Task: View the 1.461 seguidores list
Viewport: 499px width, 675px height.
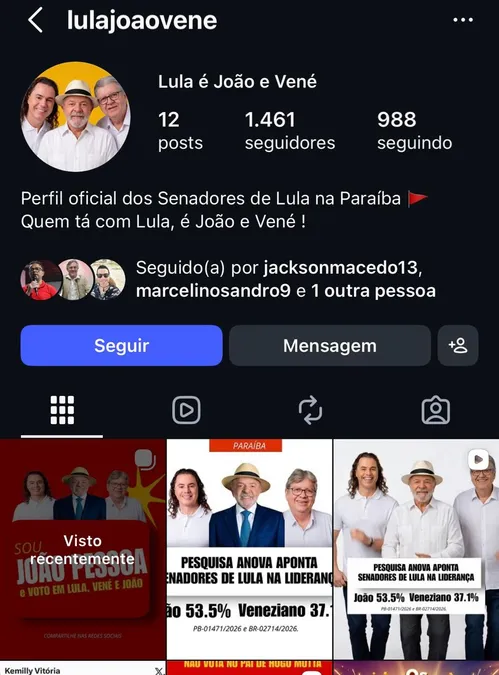Action: (x=289, y=130)
